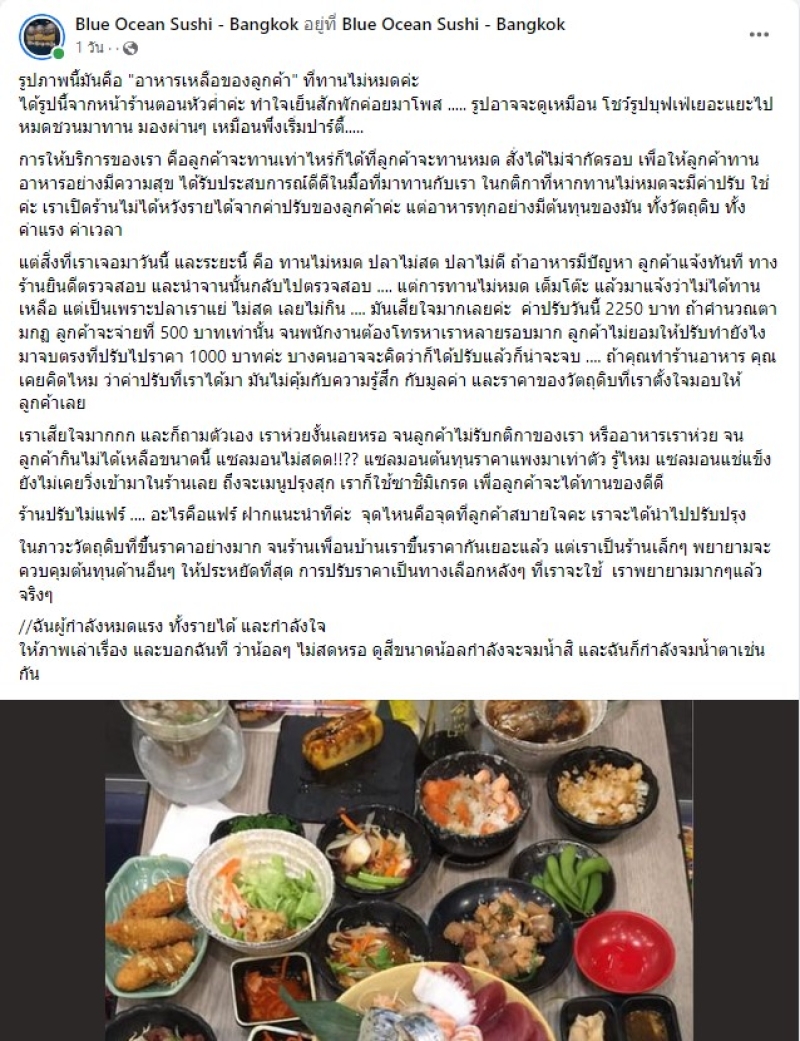Open Blue Ocean Sushi profile picture

[x=42, y=35]
